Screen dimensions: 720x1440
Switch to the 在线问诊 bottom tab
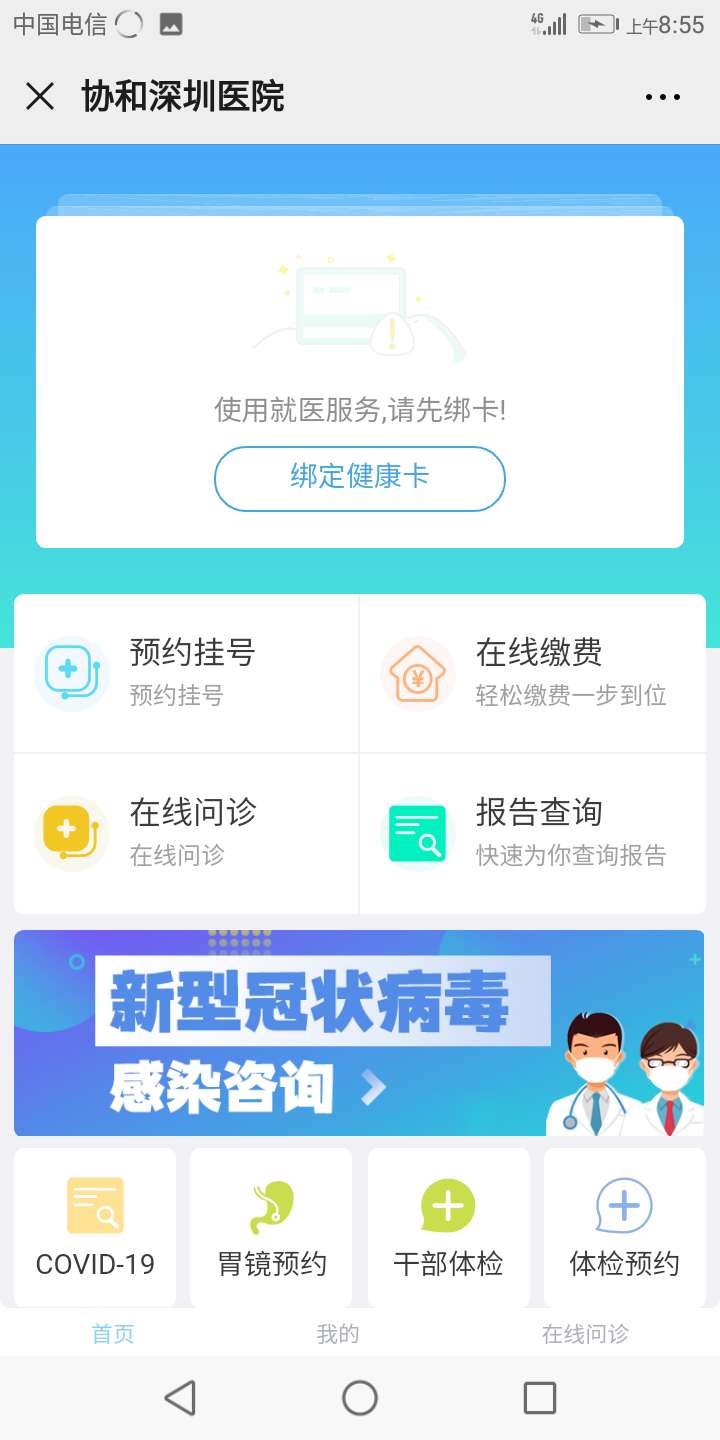click(x=585, y=1334)
